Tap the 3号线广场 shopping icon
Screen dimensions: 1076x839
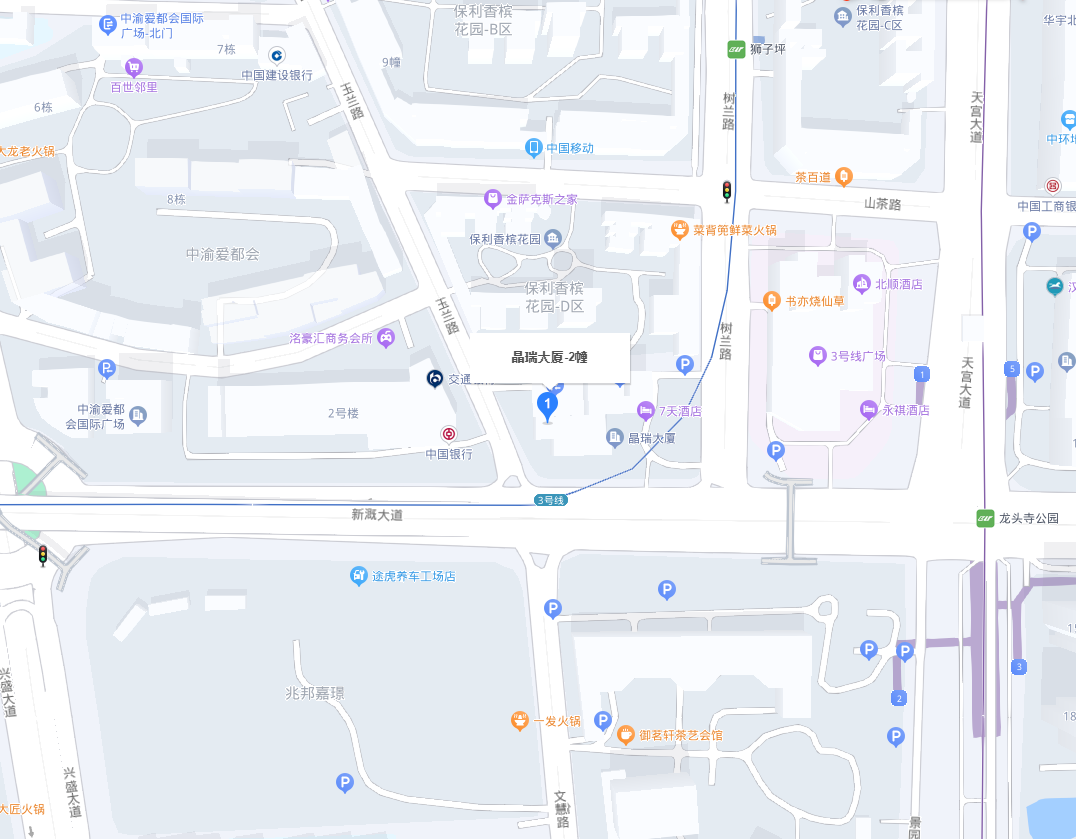tap(818, 356)
